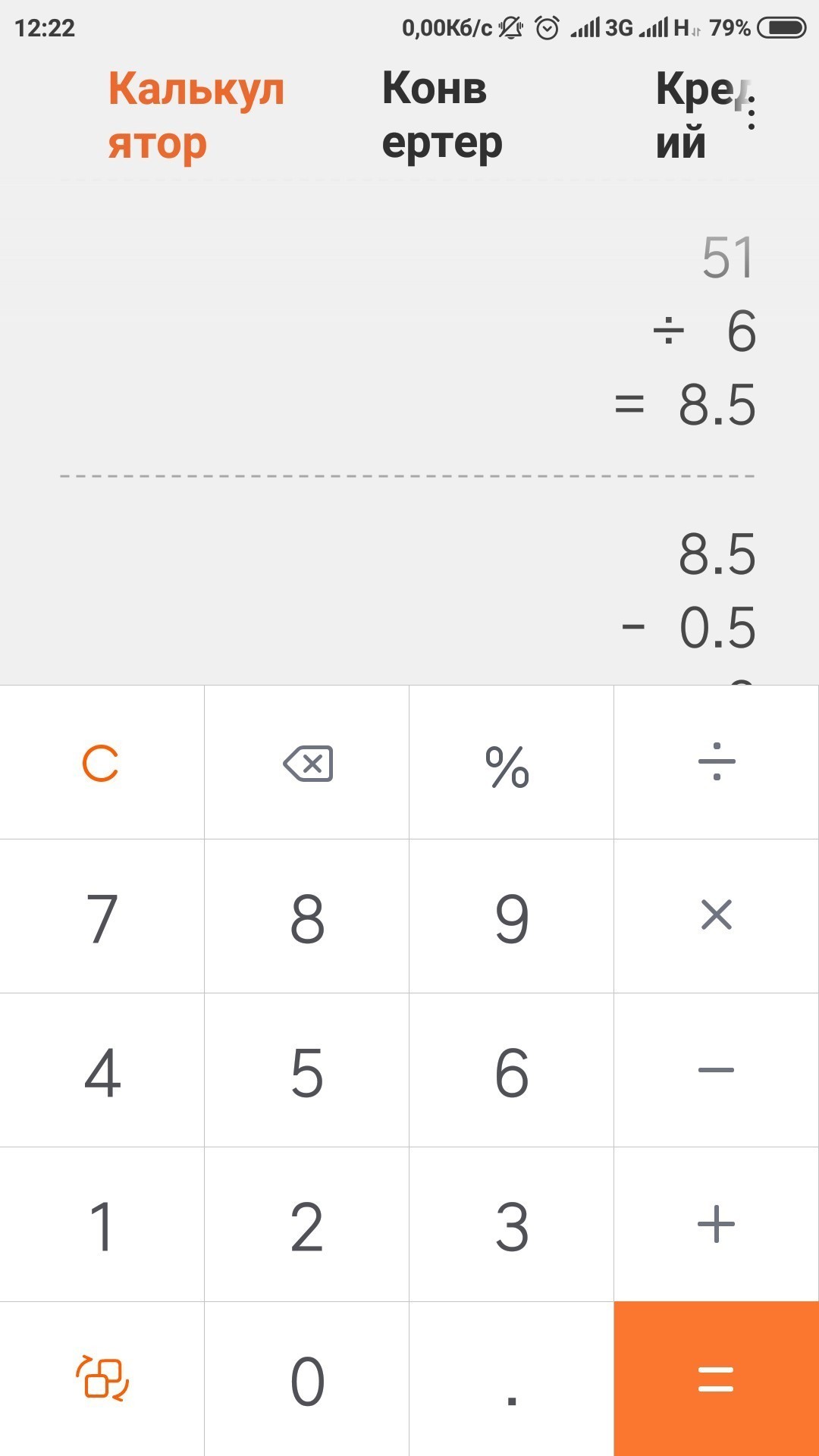Choose the division operator
Image resolution: width=819 pixels, height=1456 pixels.
(716, 763)
